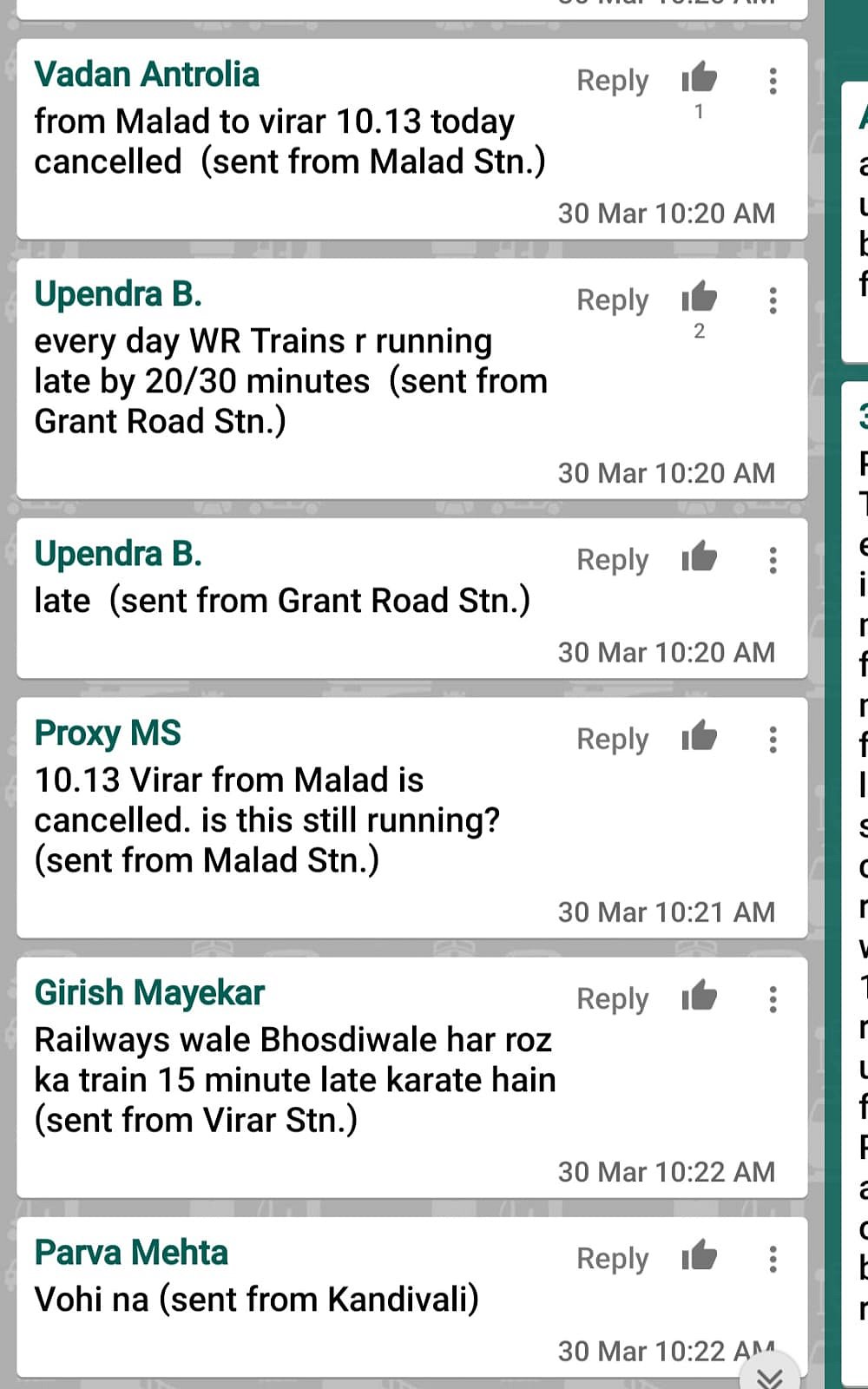
Task: Open overflow menu on Parva Mehta's message
Action: (x=772, y=1259)
